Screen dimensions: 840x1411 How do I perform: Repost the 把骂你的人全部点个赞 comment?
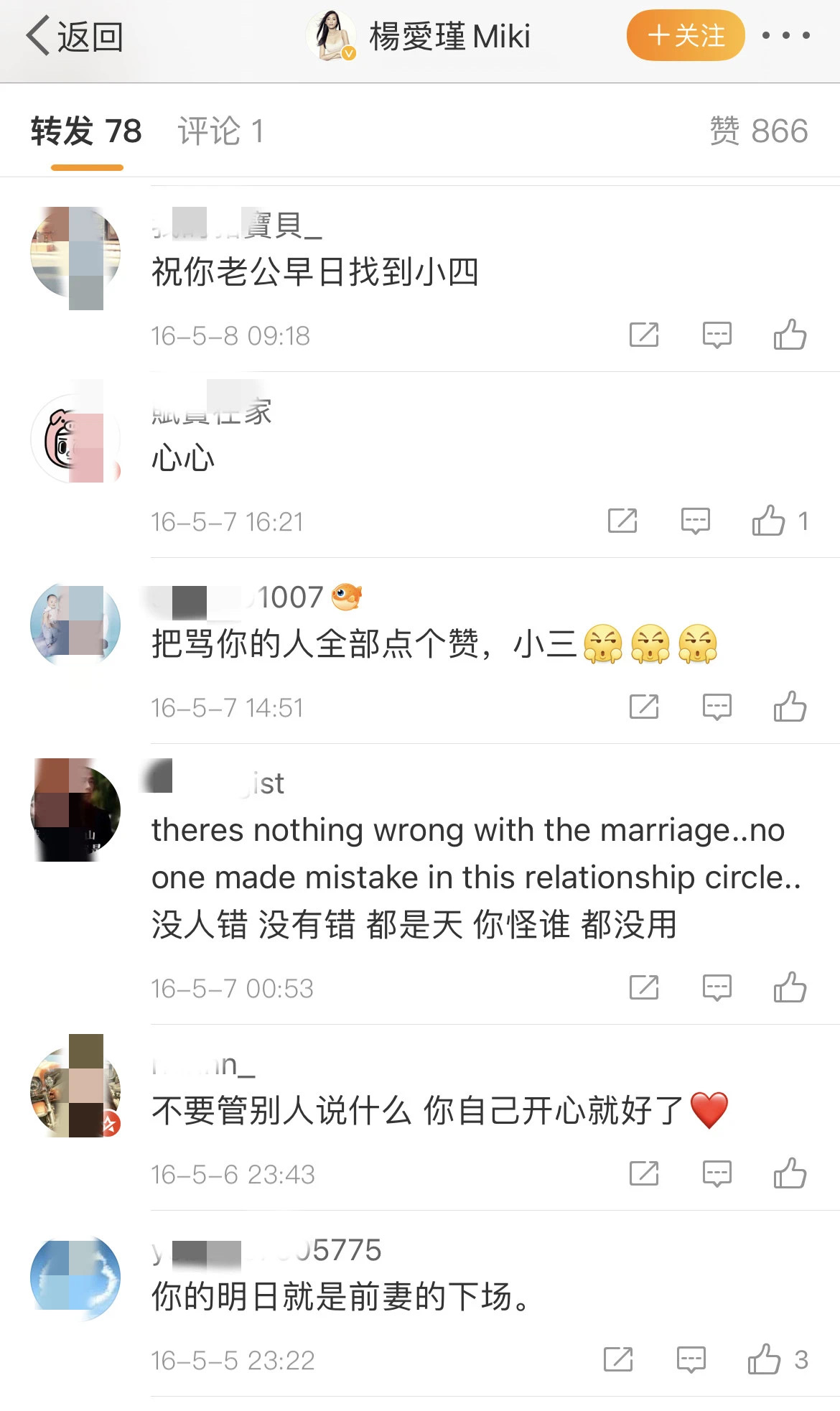[644, 707]
